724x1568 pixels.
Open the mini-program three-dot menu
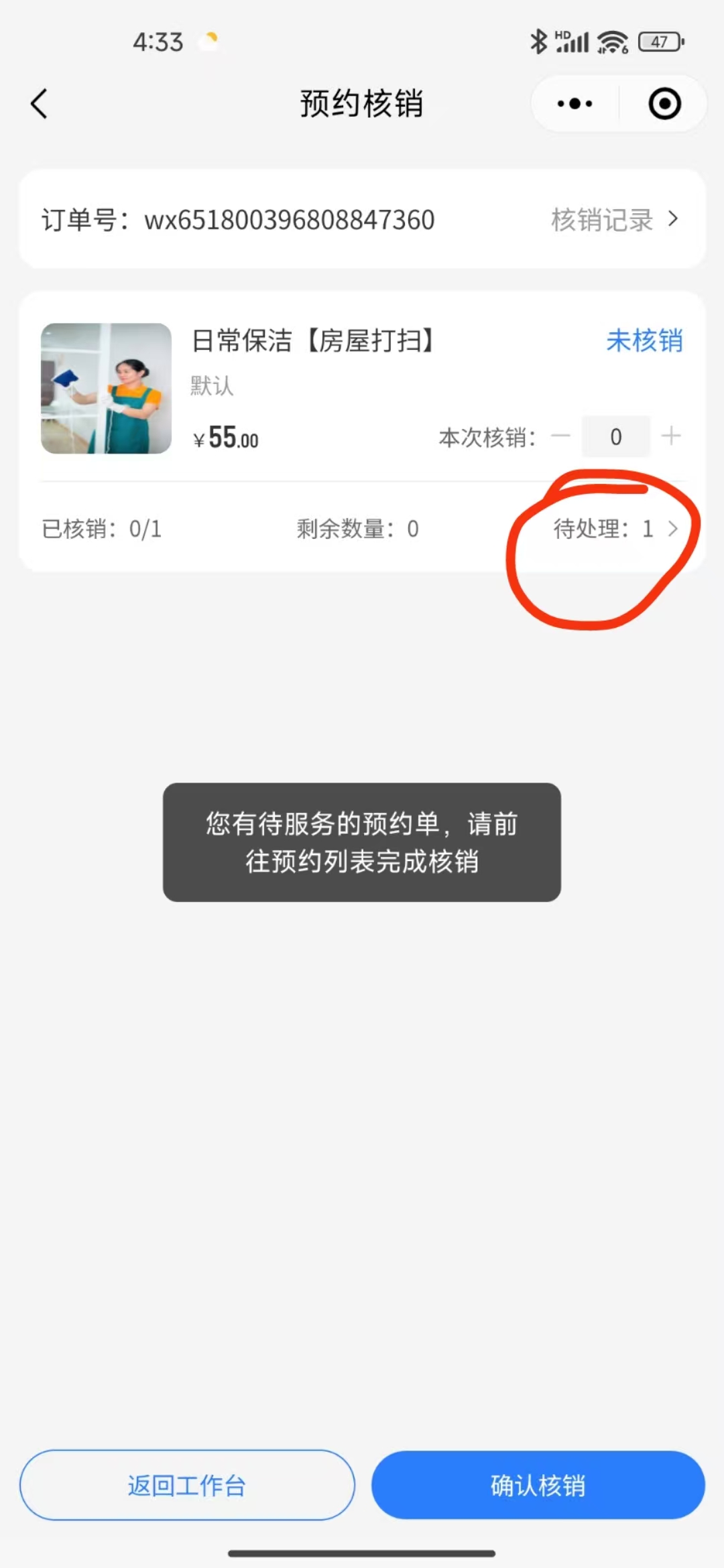(x=575, y=104)
